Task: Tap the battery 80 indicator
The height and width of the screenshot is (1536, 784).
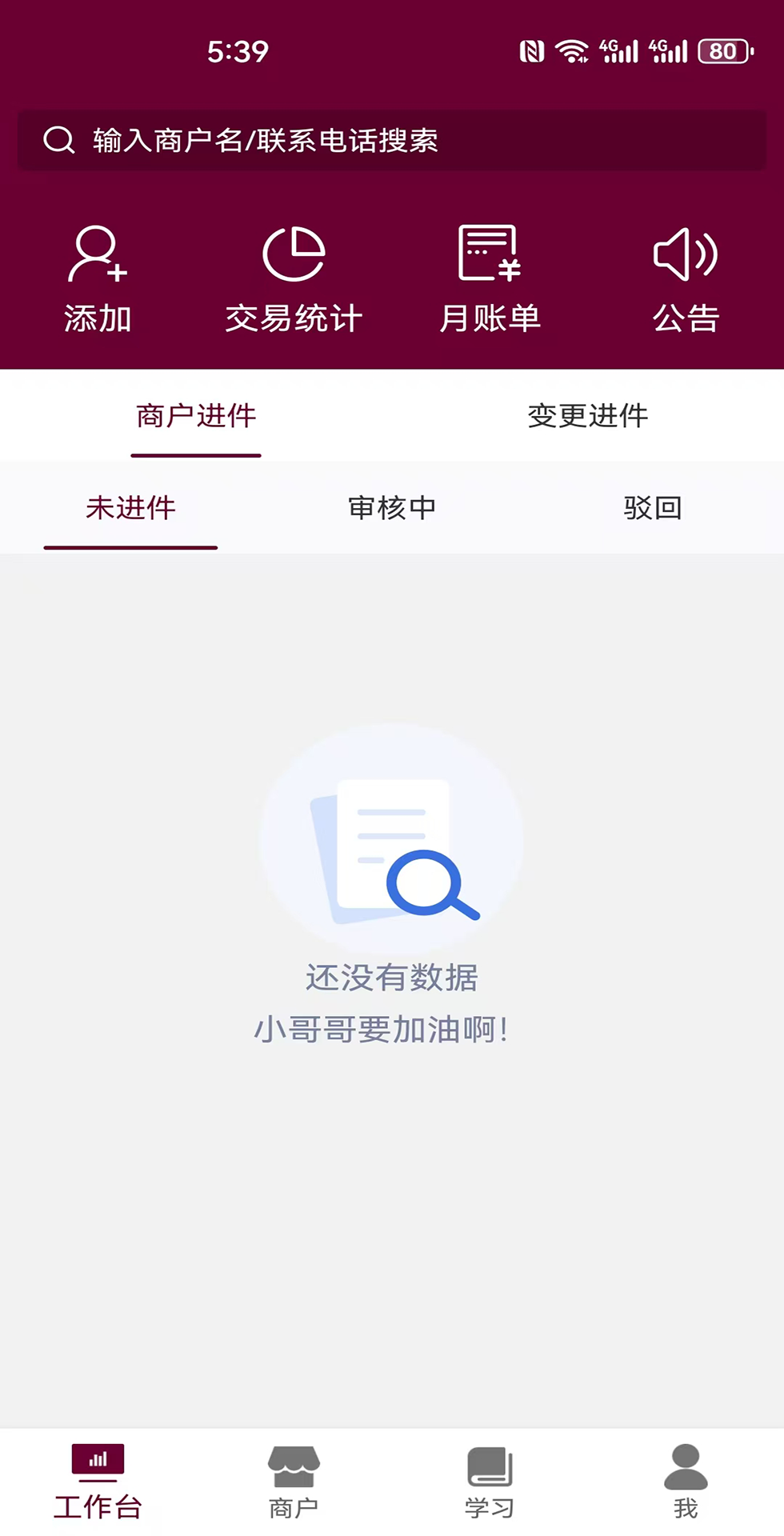Action: 721,52
